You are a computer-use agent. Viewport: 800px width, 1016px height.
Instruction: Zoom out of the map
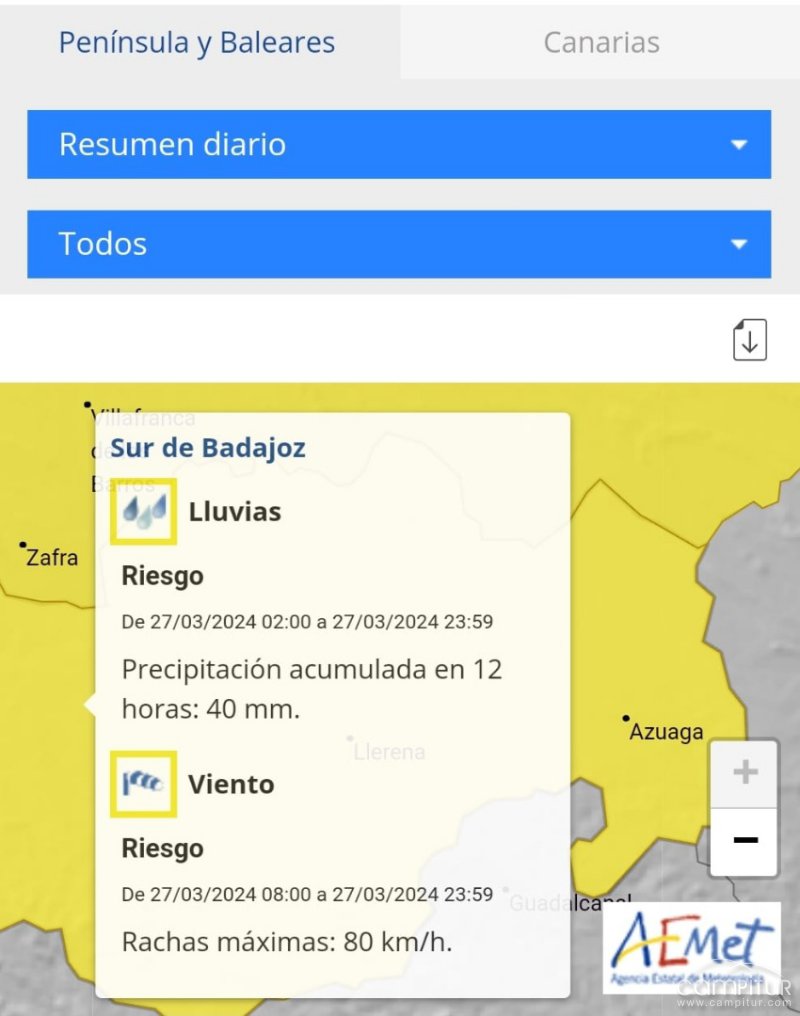click(x=744, y=840)
